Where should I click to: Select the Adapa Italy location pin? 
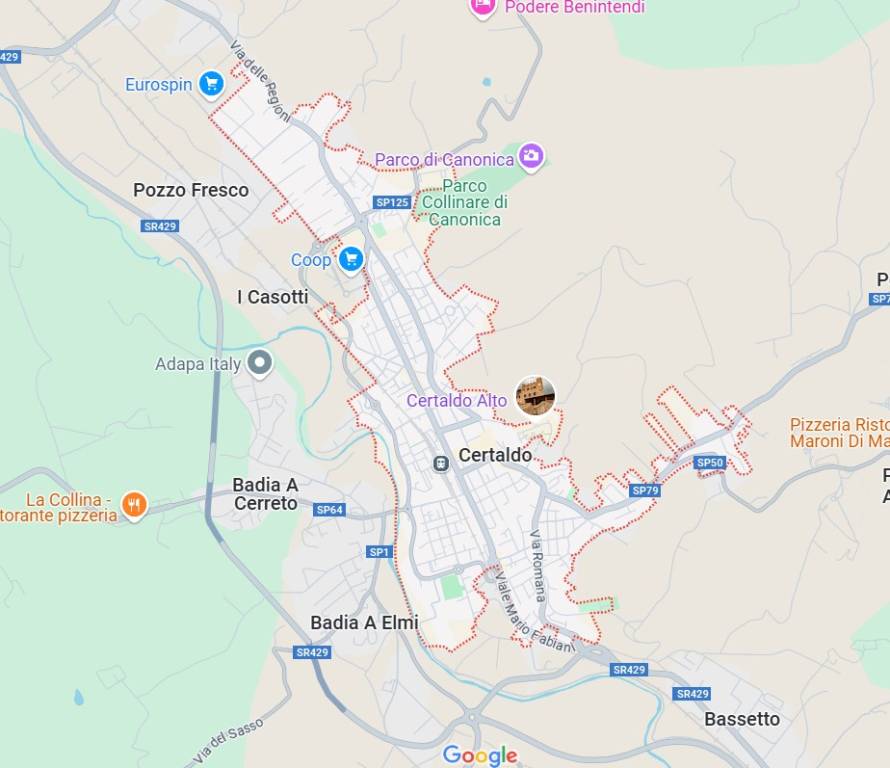pyautogui.click(x=260, y=363)
